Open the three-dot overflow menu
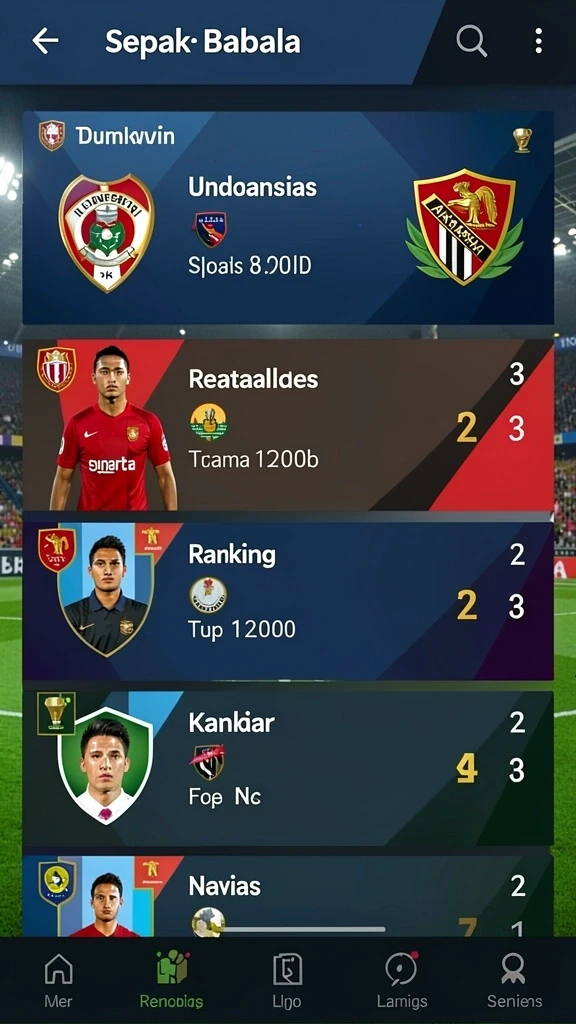This screenshot has height=1024, width=576. pos(537,41)
